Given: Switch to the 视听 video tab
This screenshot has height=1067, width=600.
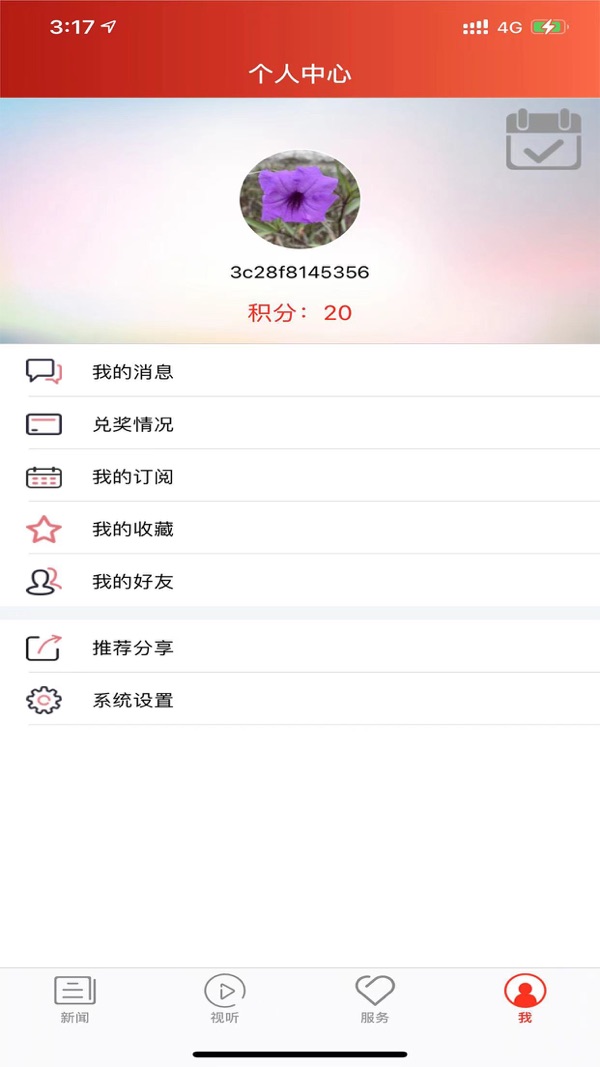Looking at the screenshot, I should [x=224, y=999].
